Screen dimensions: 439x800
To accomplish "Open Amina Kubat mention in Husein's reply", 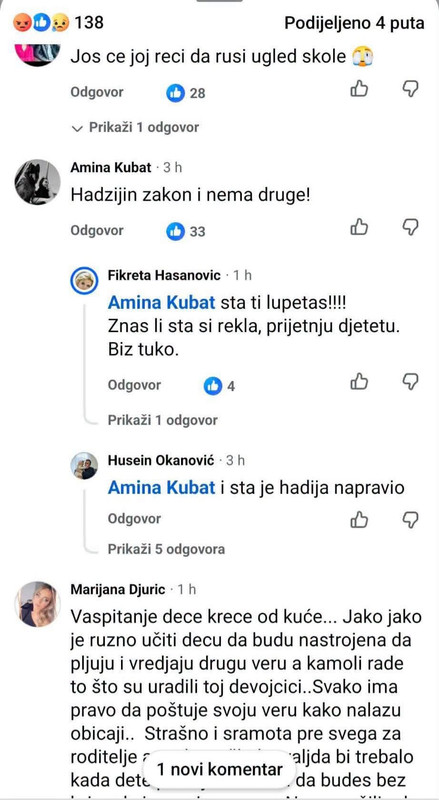I will tap(161, 488).
